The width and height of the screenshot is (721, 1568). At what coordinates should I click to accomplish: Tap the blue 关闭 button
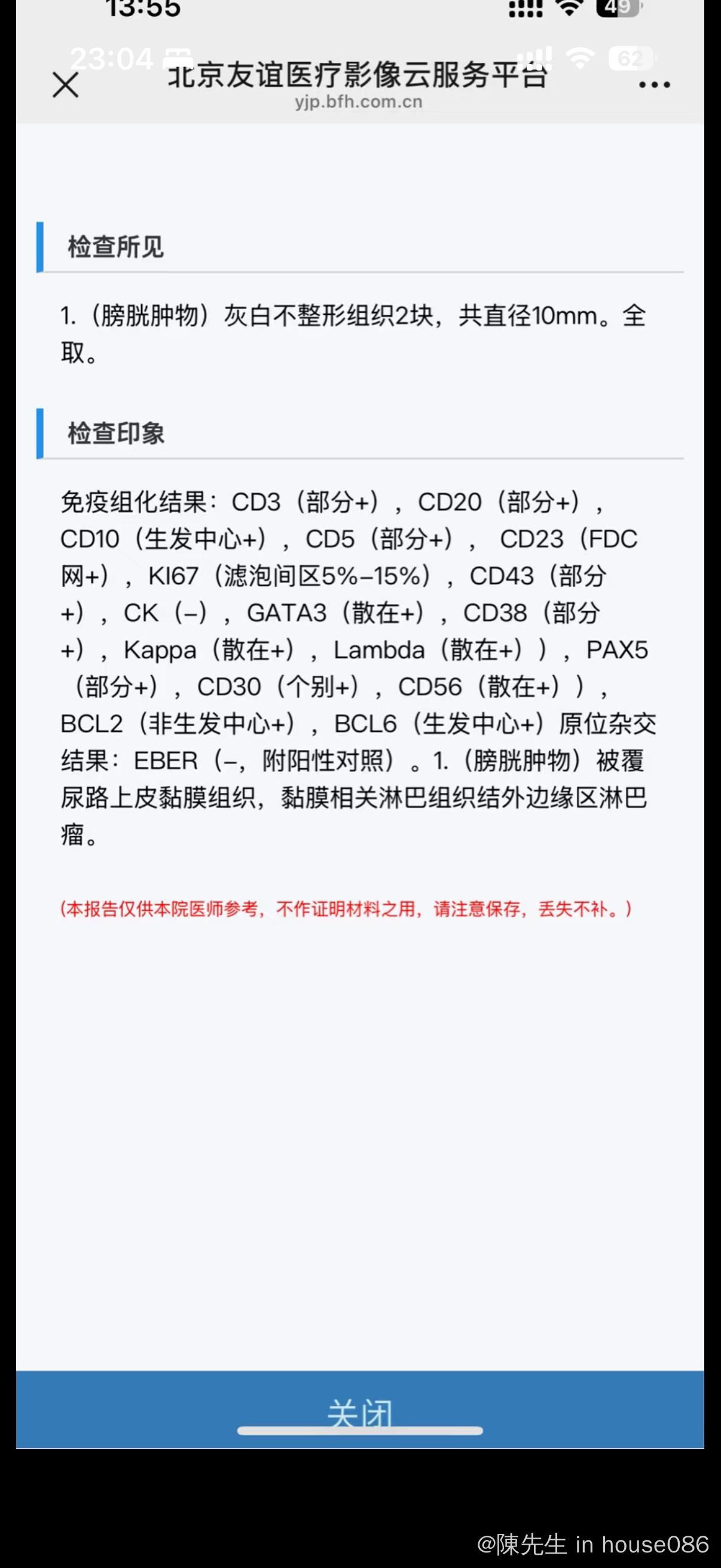[x=359, y=1410]
